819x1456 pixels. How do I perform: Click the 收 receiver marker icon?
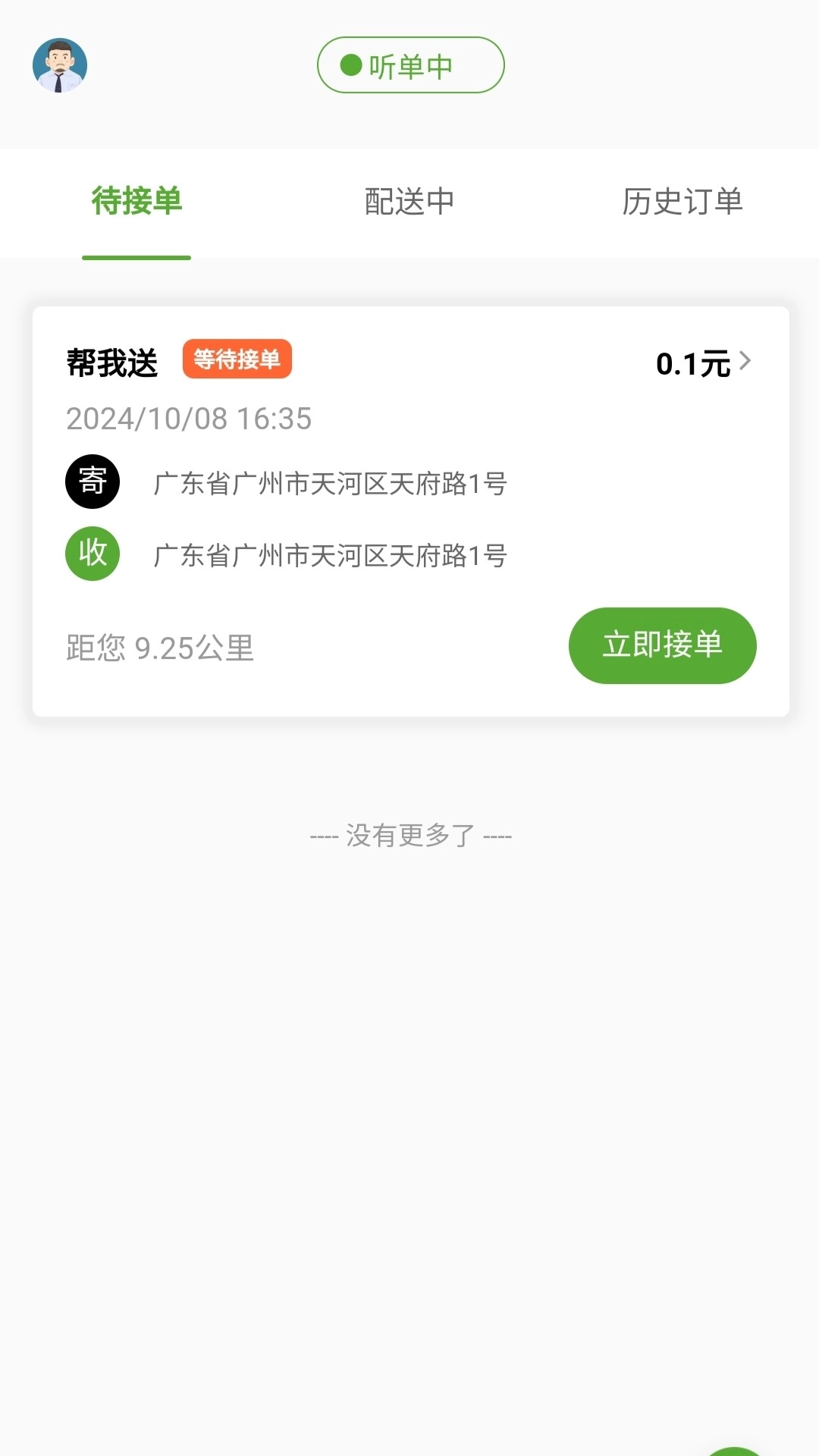tap(92, 553)
